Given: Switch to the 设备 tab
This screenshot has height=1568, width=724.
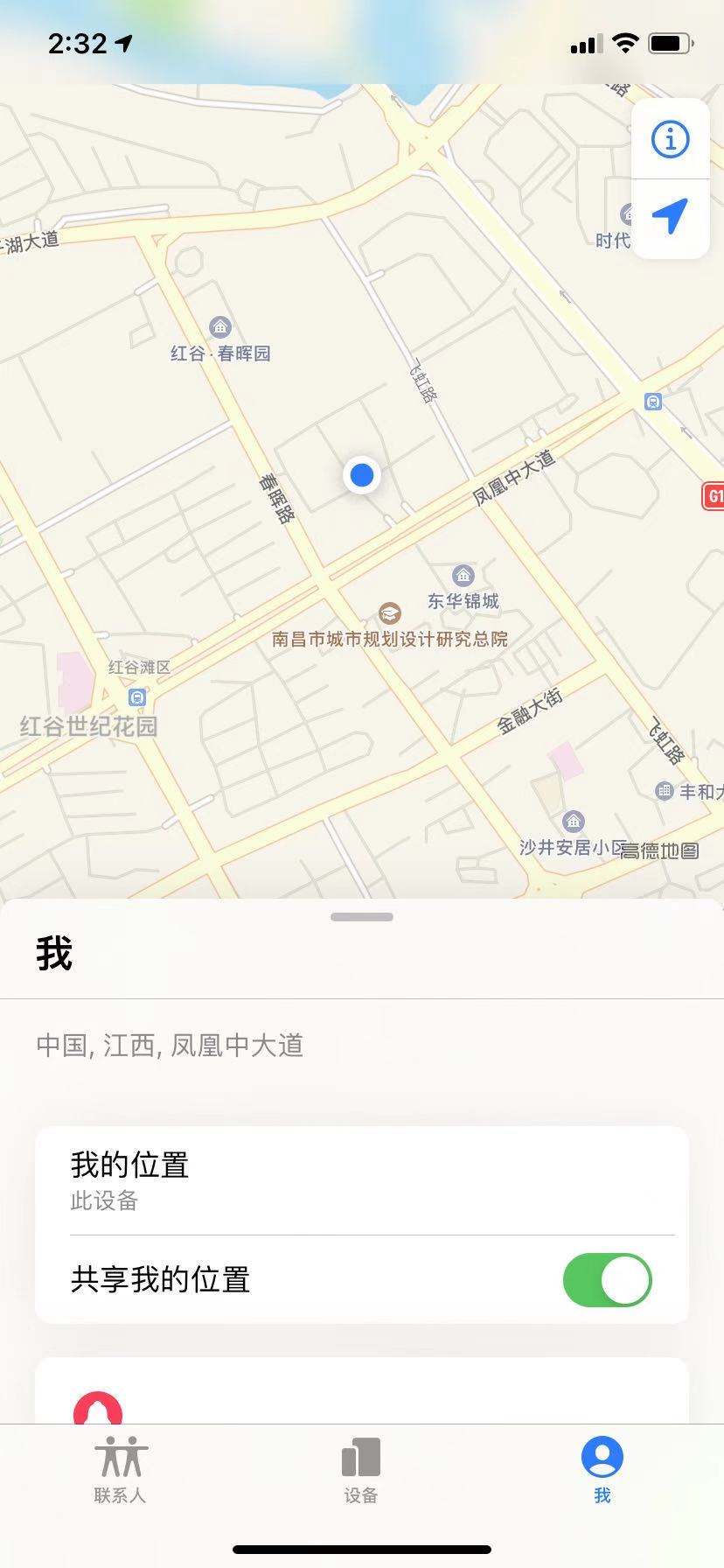Looking at the screenshot, I should point(361,1469).
